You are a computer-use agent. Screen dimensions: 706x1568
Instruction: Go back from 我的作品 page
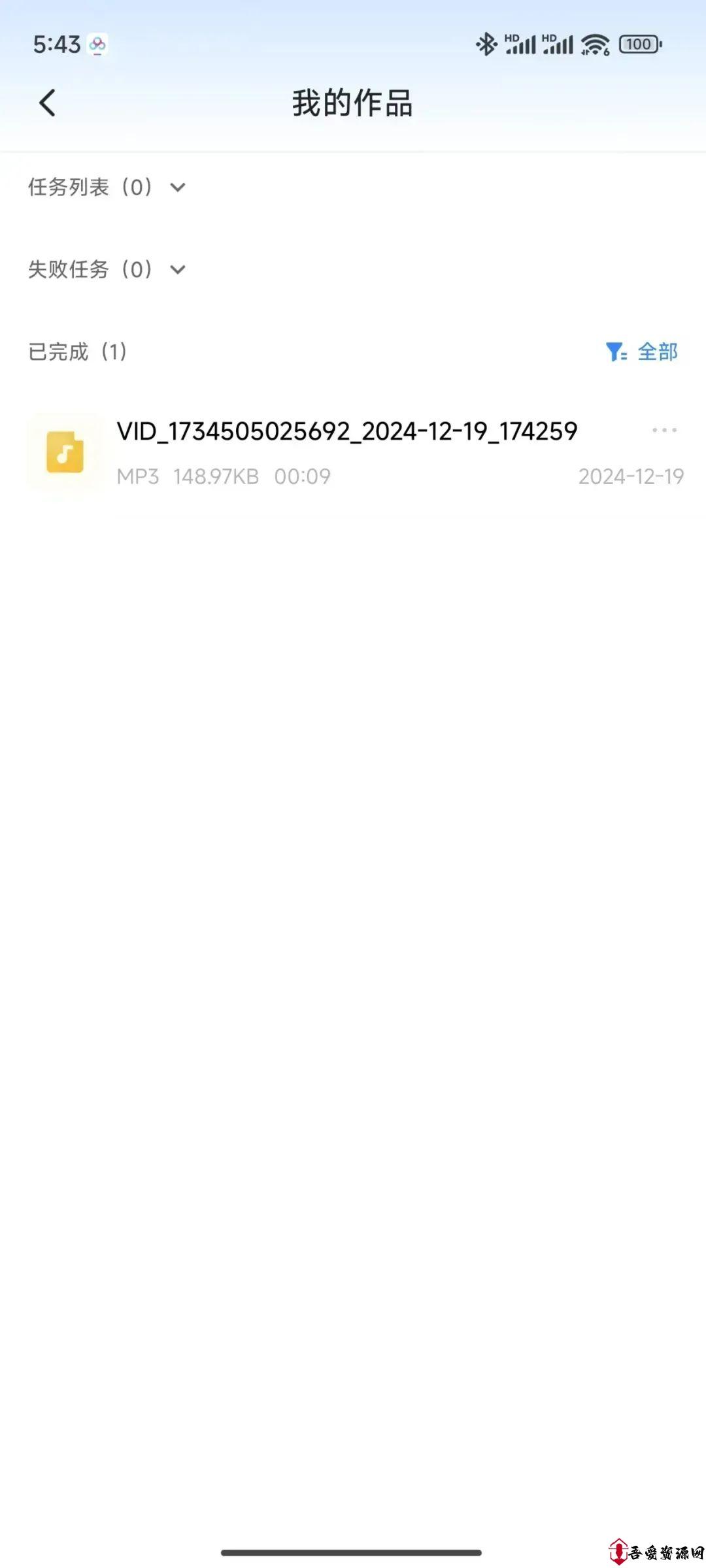coord(47,103)
